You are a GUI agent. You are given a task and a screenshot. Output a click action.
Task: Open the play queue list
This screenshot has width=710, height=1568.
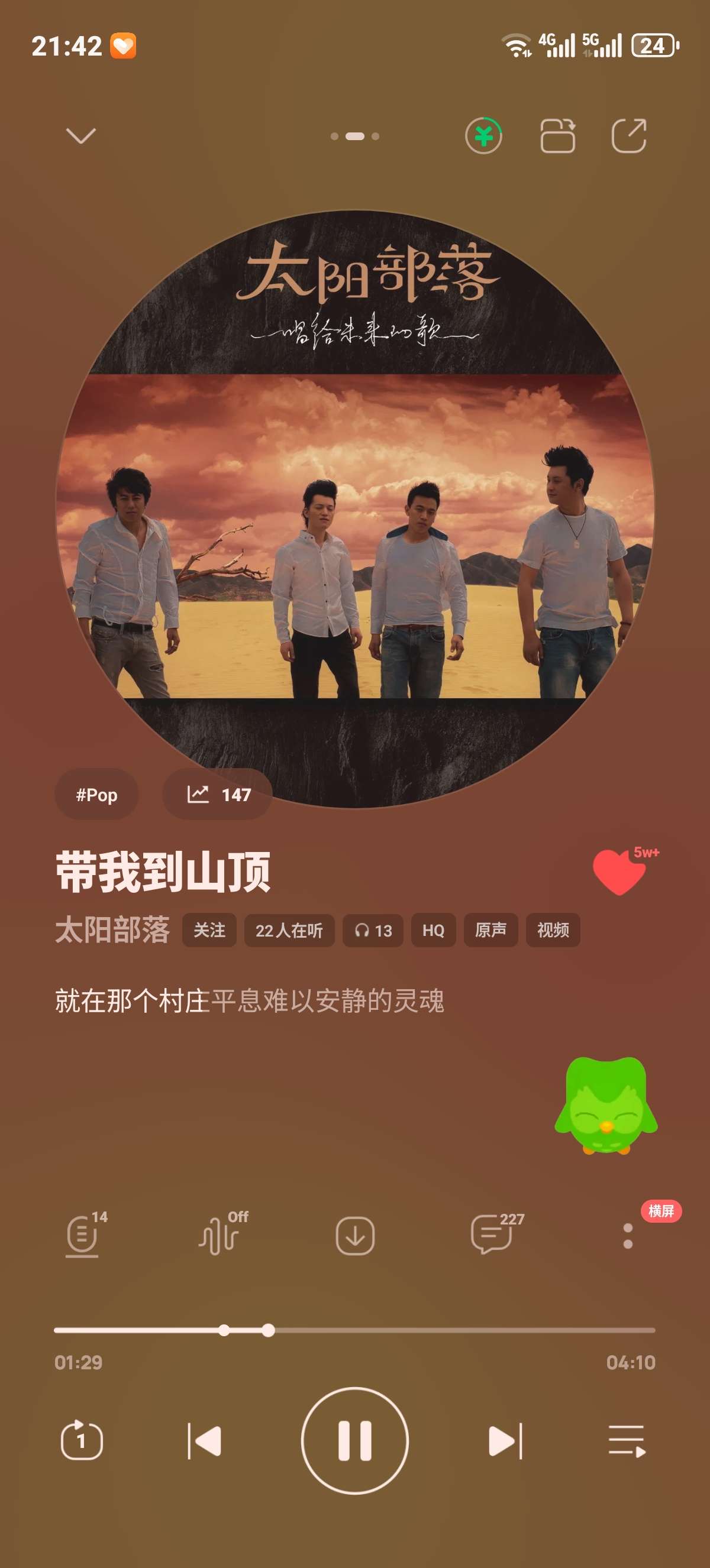coord(627,1441)
